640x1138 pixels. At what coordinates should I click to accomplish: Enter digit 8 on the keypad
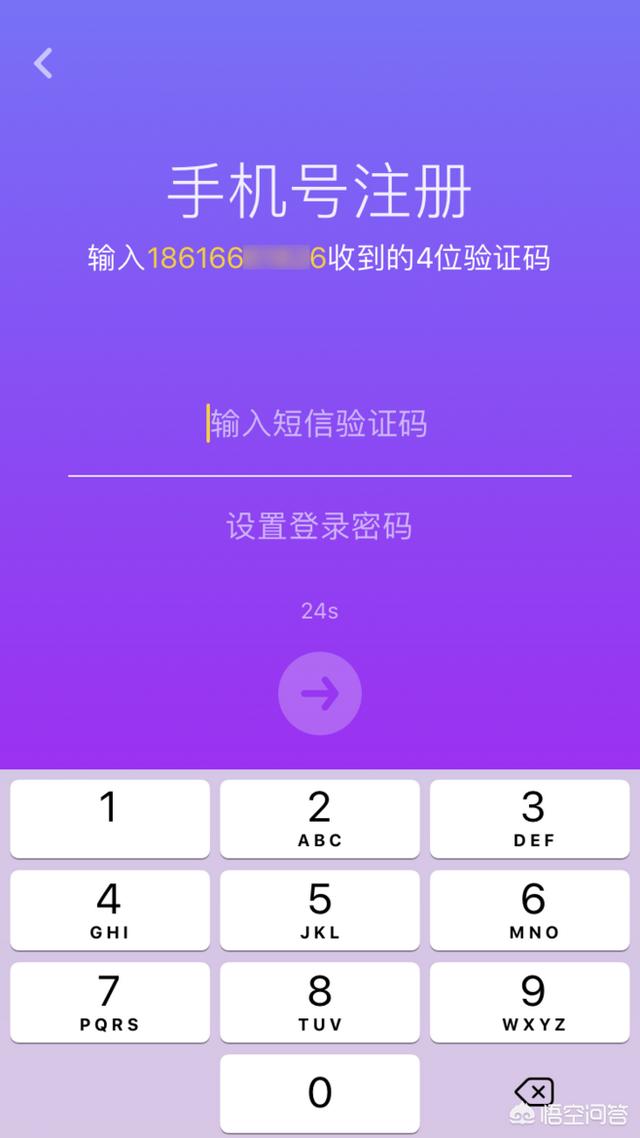pos(319,1002)
